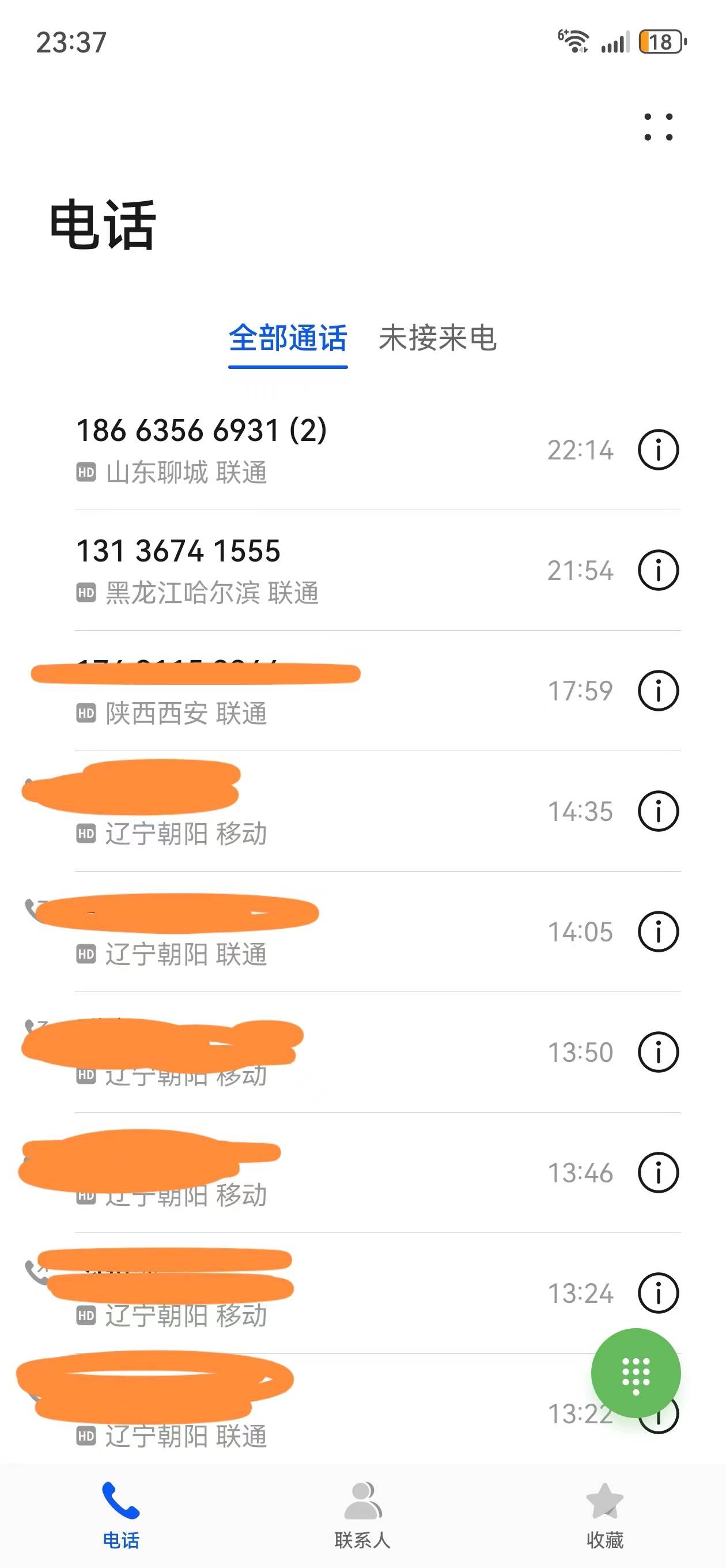Switch to the 未接来电 tab
The image size is (726, 1568).
pyautogui.click(x=437, y=338)
